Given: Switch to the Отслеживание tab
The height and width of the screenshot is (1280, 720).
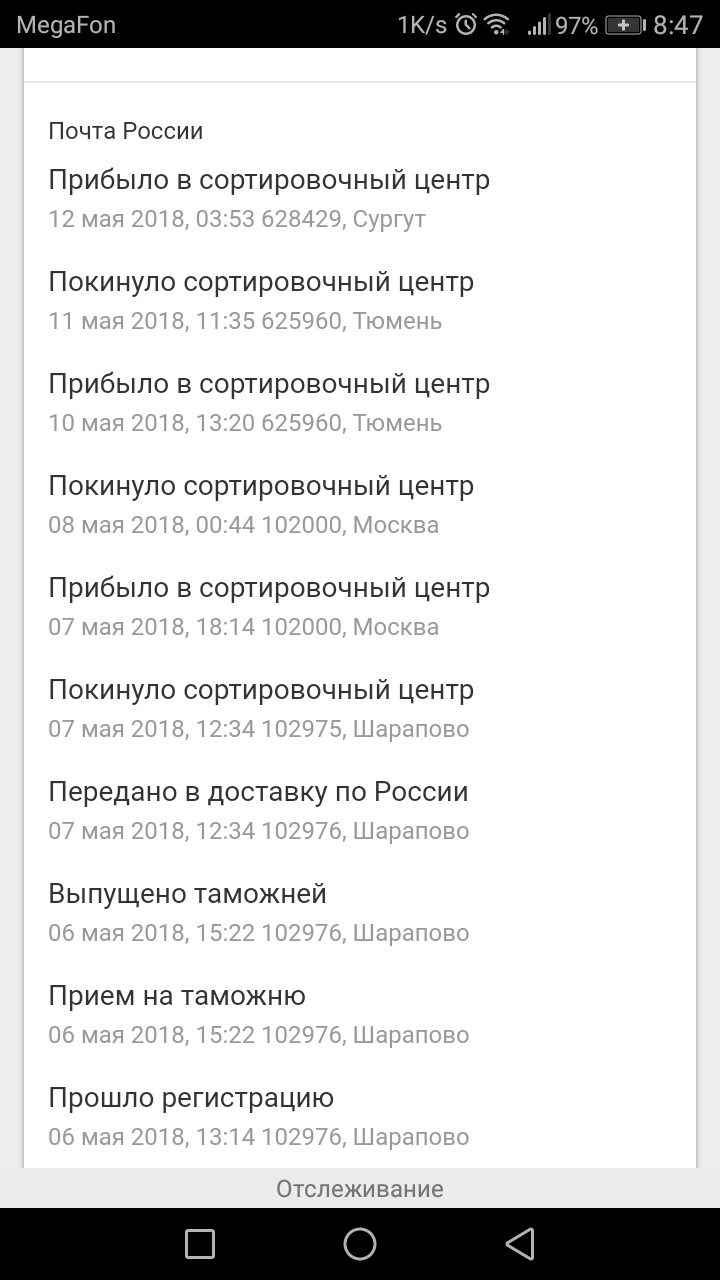Looking at the screenshot, I should (360, 1188).
